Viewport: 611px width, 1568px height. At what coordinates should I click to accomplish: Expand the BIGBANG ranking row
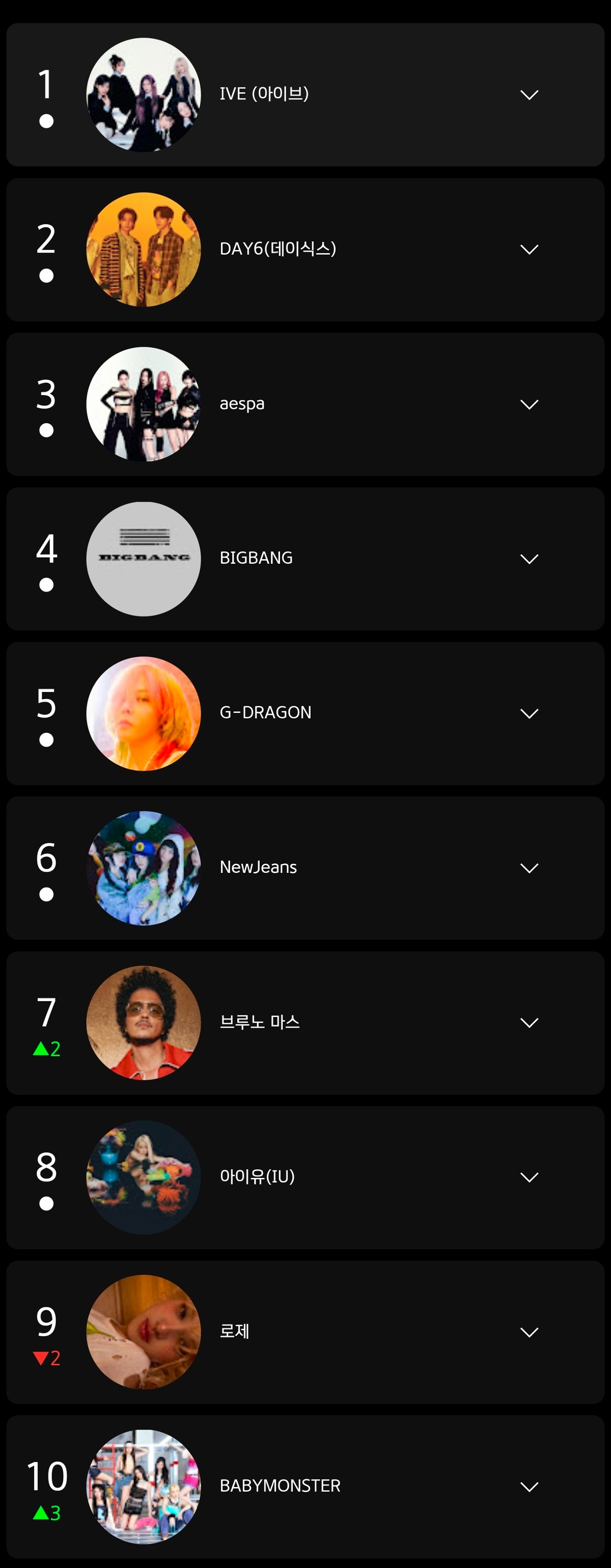pos(529,559)
